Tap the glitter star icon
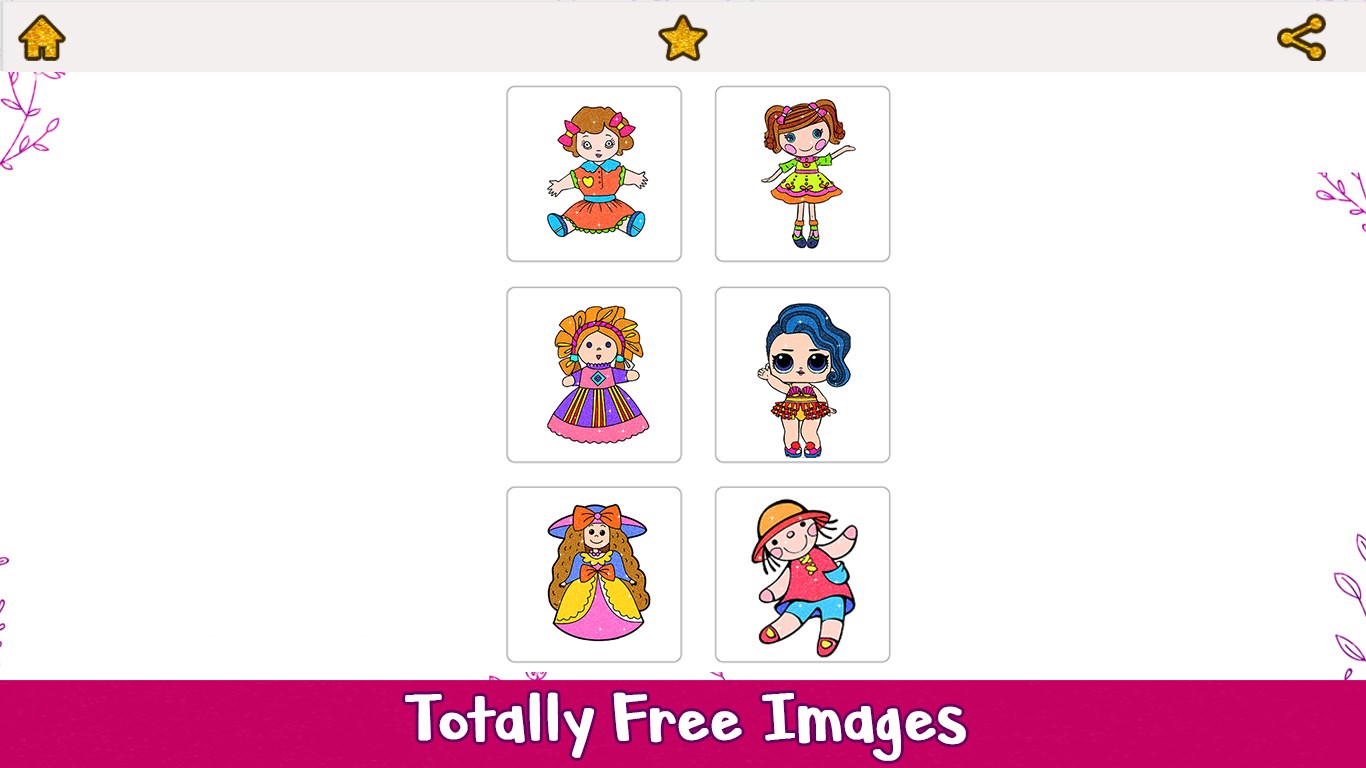This screenshot has width=1366, height=768. pyautogui.click(x=682, y=38)
